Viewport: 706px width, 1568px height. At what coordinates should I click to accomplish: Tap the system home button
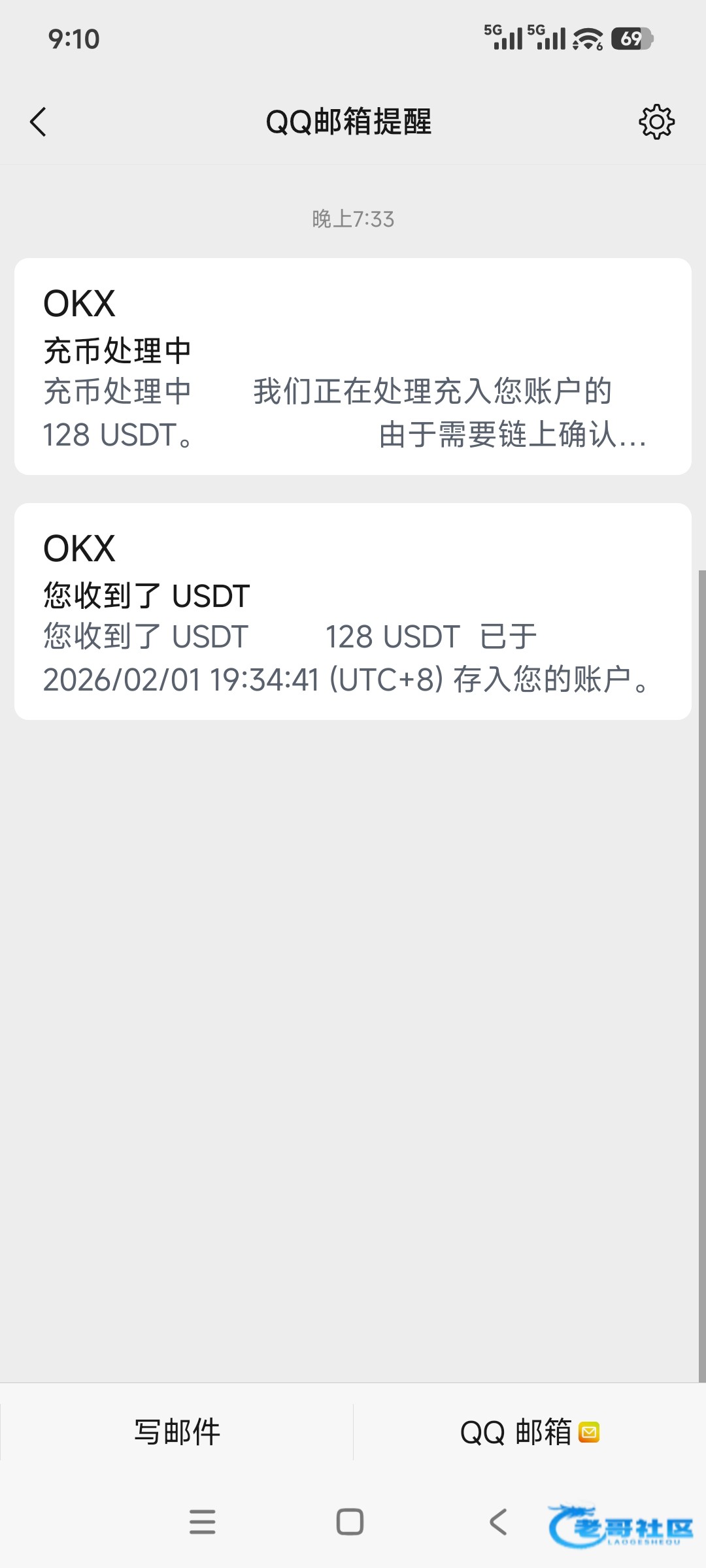350,1522
